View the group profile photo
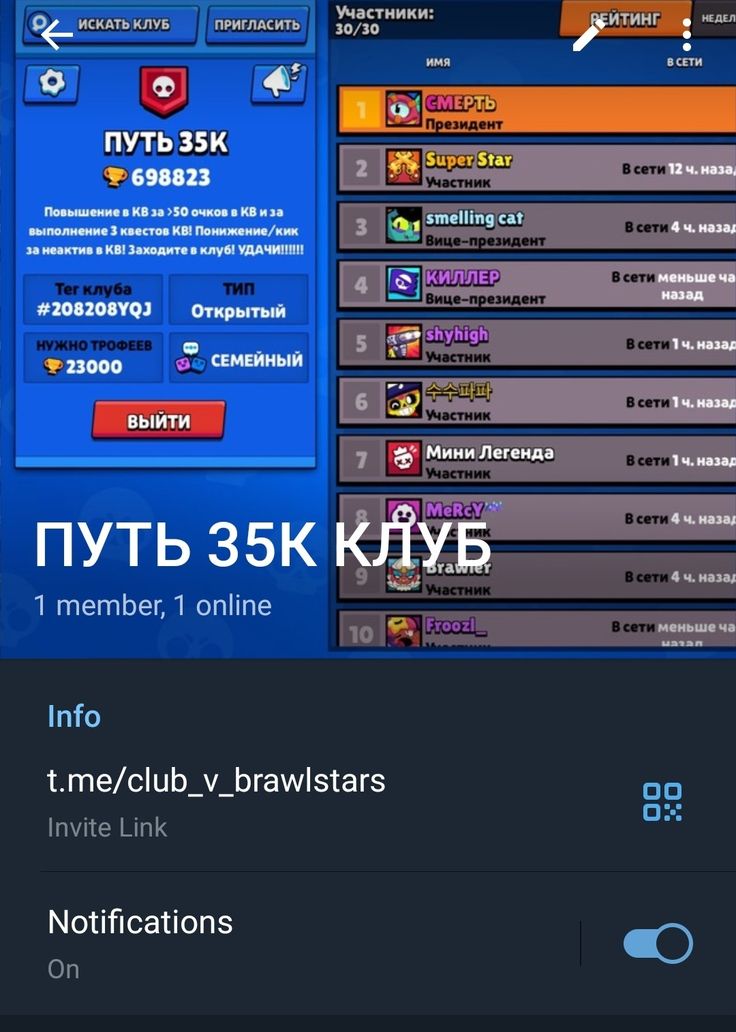The height and width of the screenshot is (1032, 736). [368, 300]
